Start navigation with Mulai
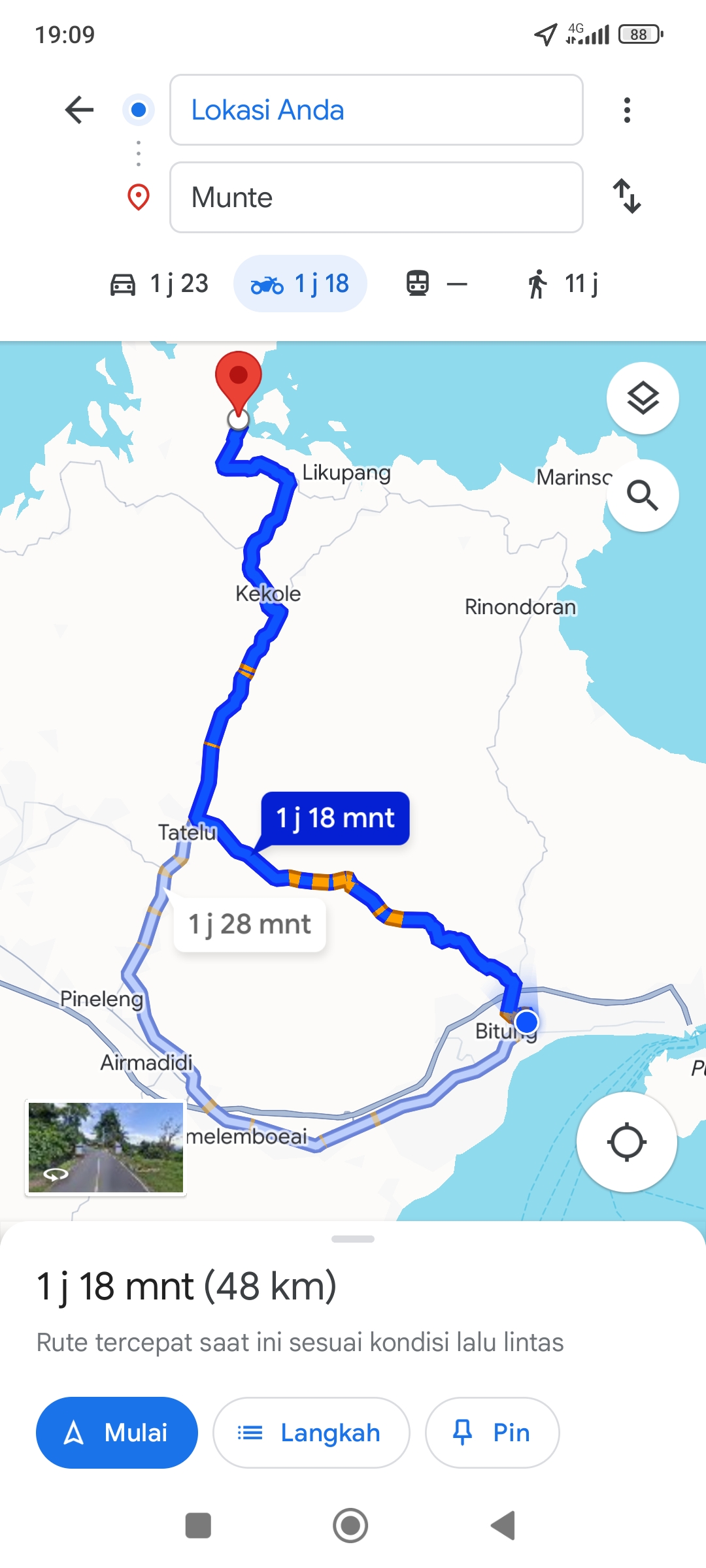 117,1433
